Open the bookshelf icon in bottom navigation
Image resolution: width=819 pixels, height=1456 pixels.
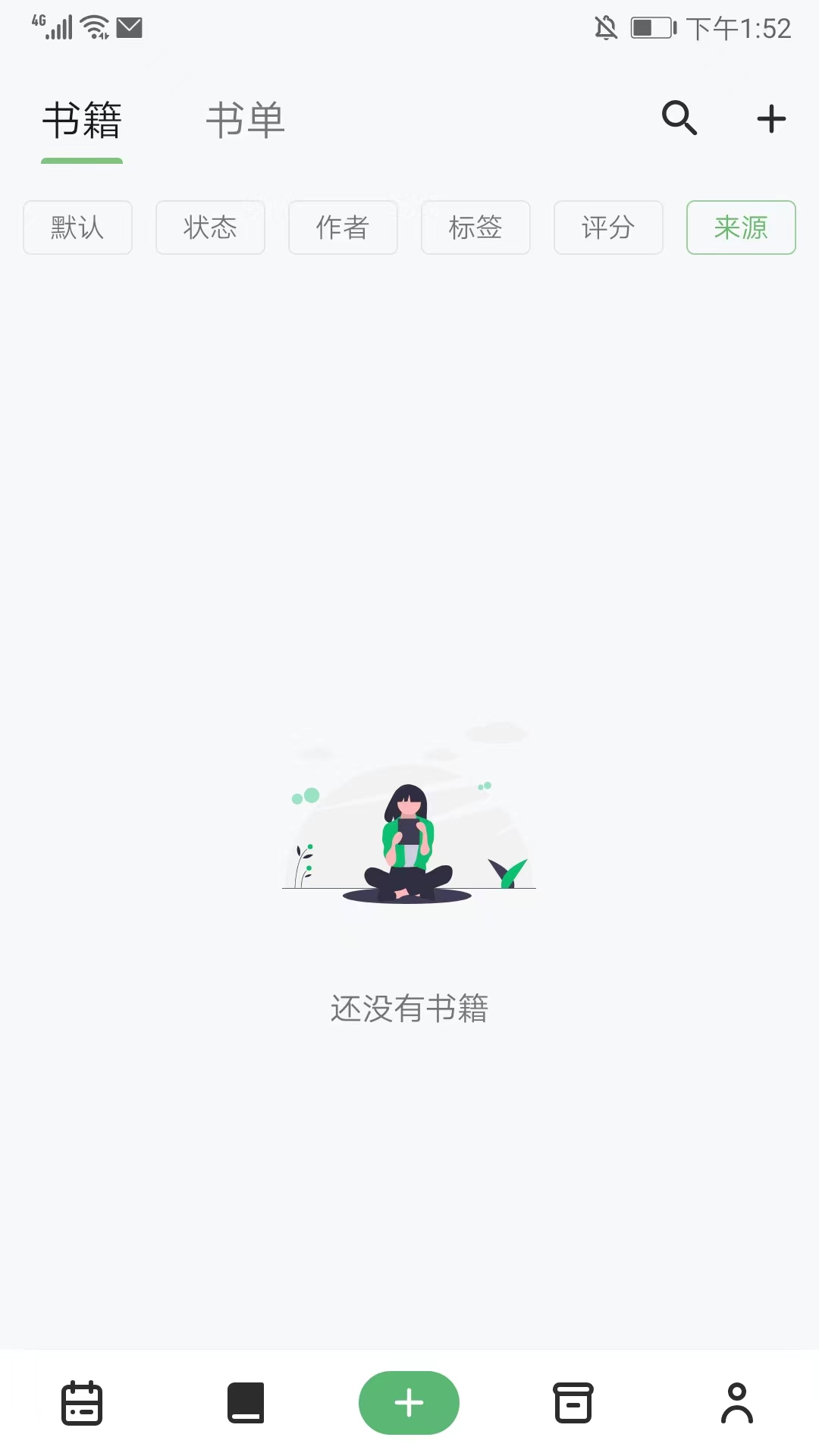[245, 1403]
